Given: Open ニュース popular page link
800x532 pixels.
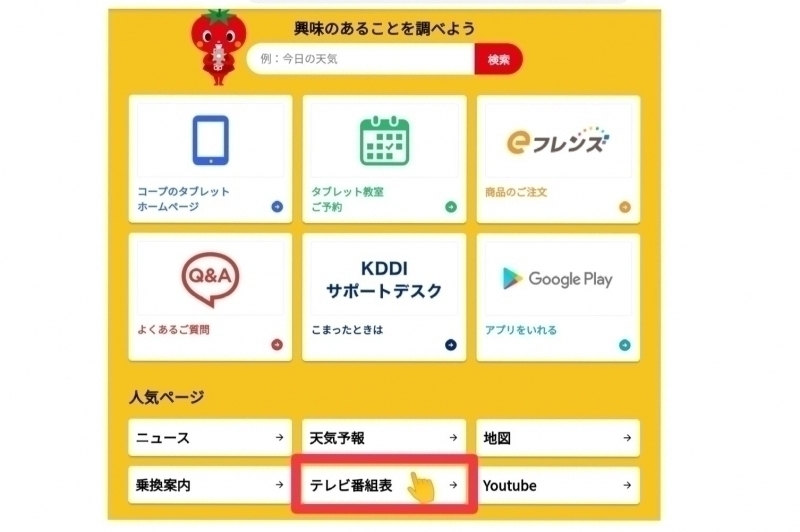Looking at the screenshot, I should [210, 438].
